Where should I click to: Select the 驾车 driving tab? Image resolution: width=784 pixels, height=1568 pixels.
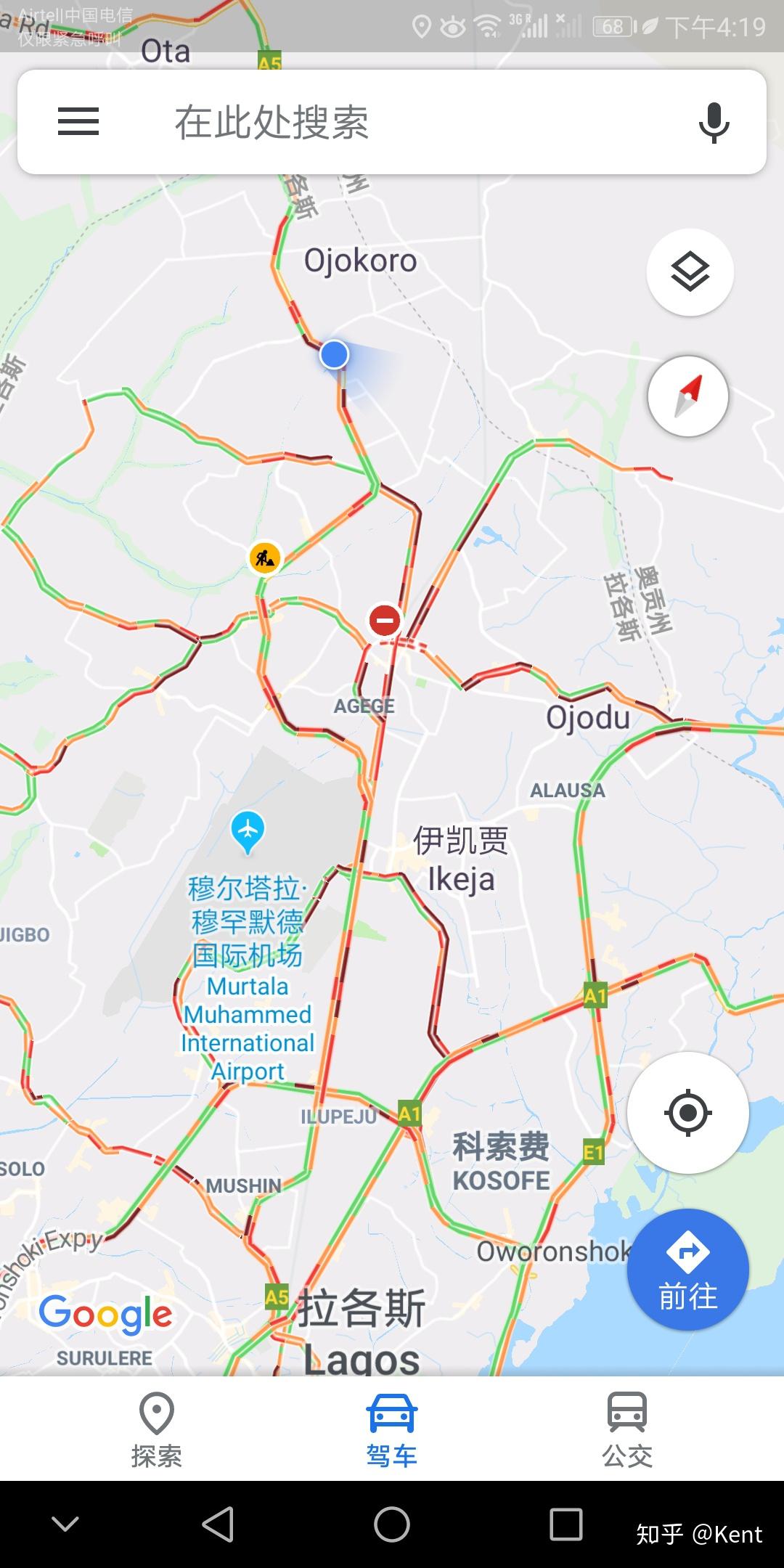392,1429
